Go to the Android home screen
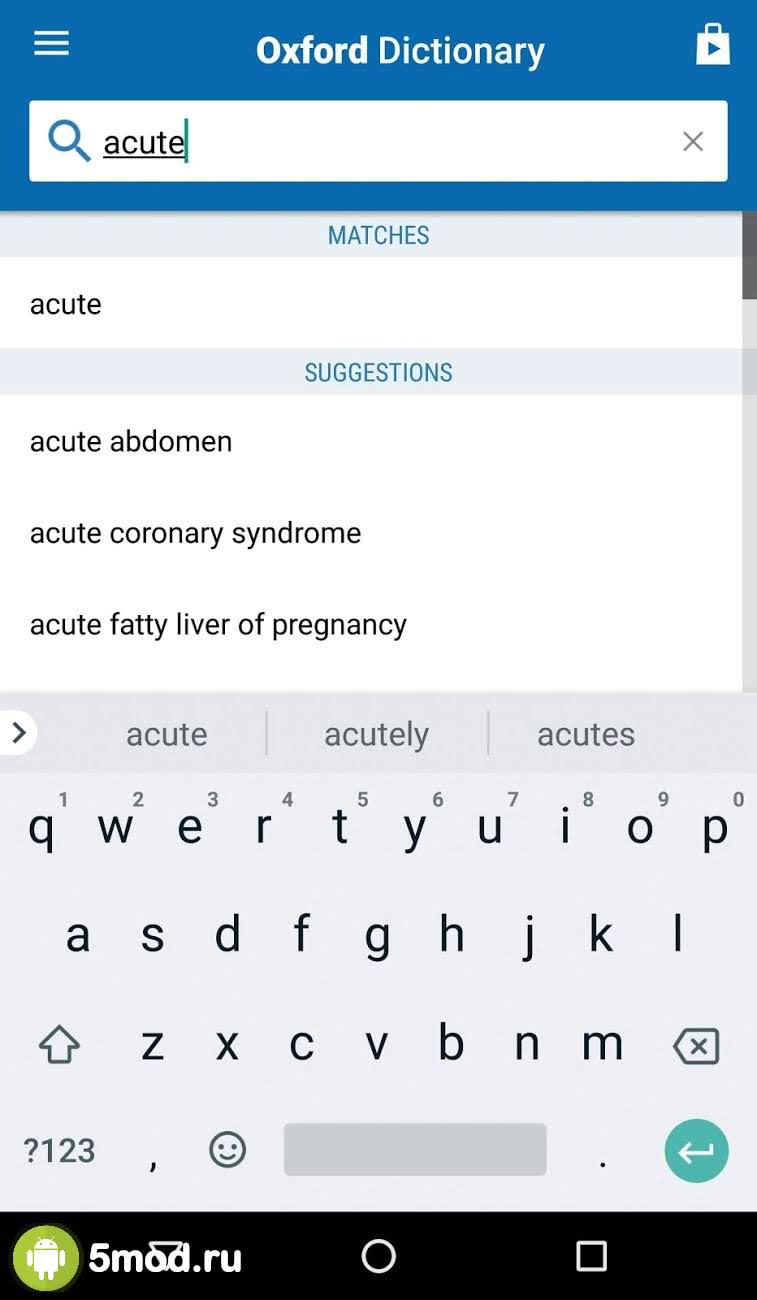This screenshot has height=1300, width=757. click(x=378, y=1256)
